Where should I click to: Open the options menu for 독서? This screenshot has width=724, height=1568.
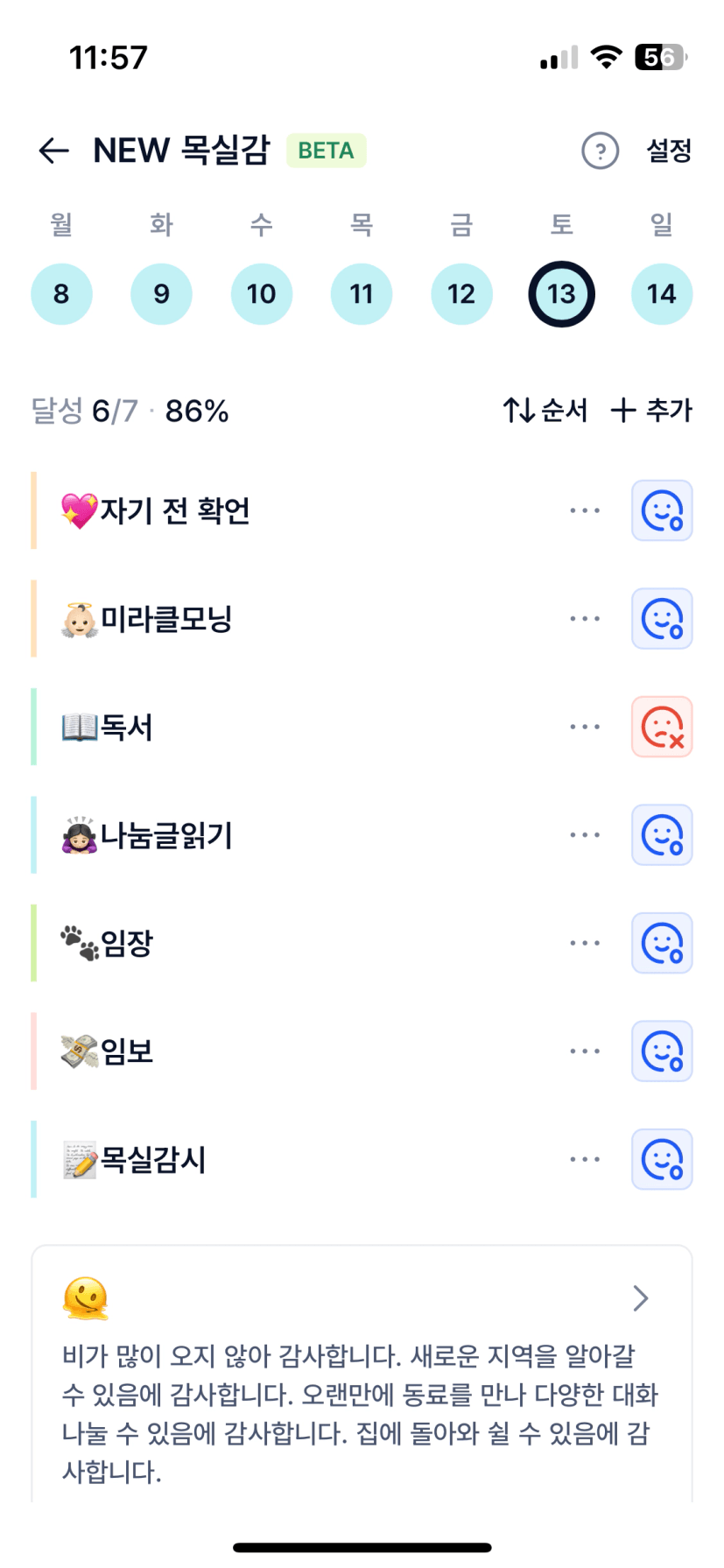click(585, 727)
